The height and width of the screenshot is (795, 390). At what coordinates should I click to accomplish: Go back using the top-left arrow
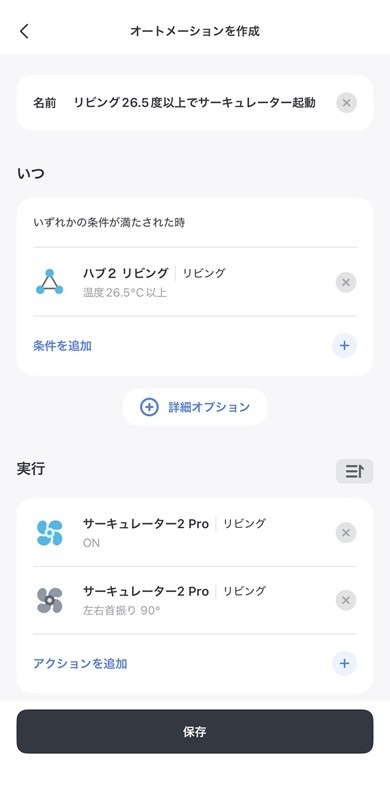point(24,31)
